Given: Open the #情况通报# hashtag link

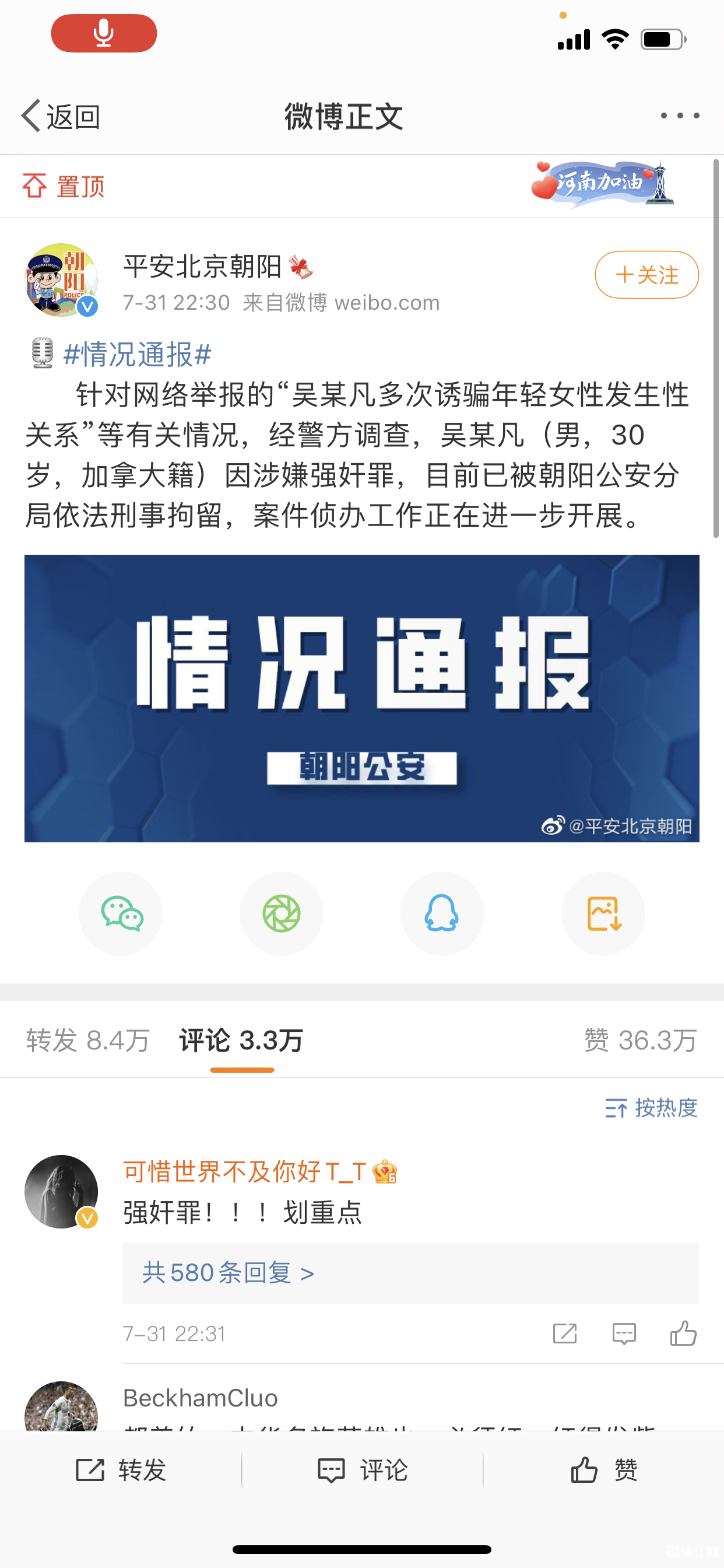Looking at the screenshot, I should tap(137, 354).
